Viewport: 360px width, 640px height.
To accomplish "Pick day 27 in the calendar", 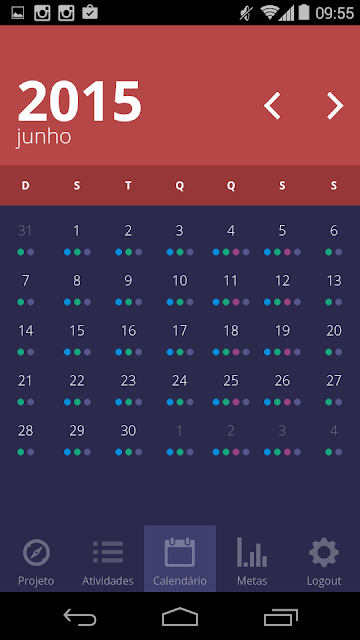I will tap(334, 389).
